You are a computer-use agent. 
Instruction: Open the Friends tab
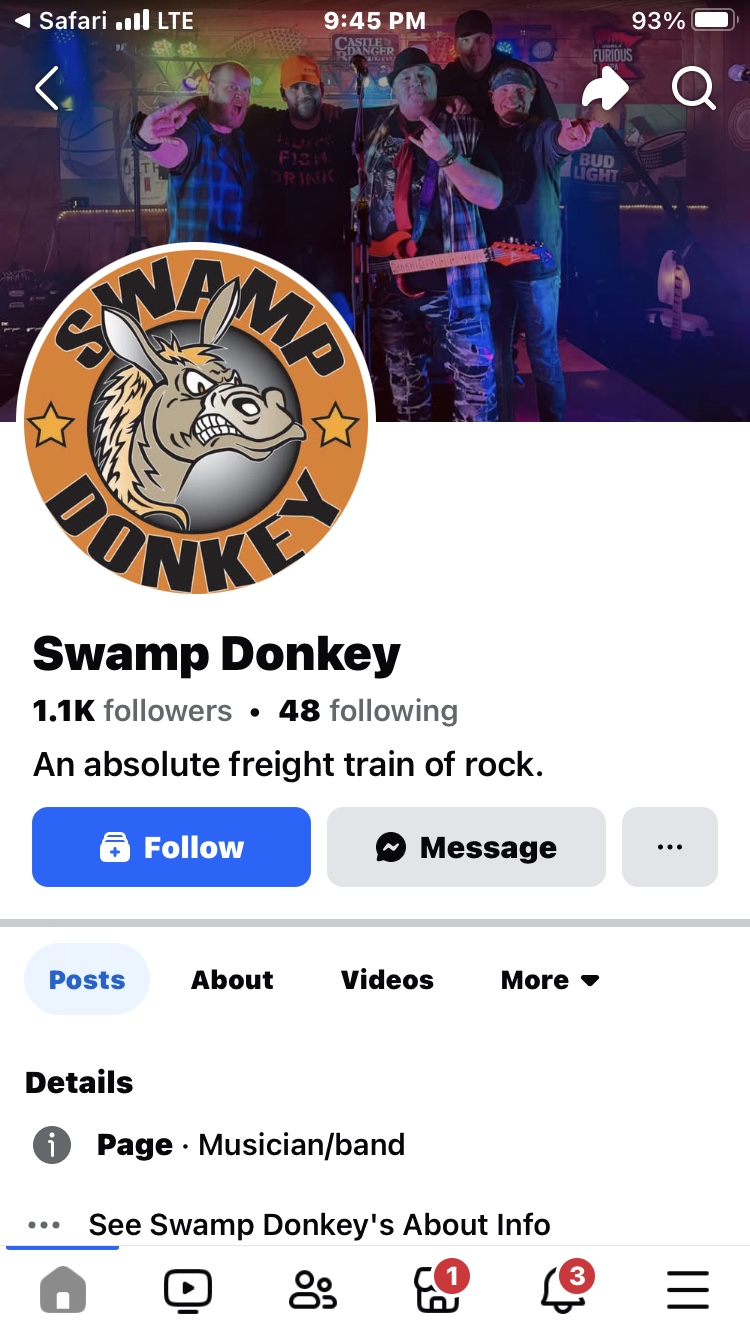pos(312,1290)
